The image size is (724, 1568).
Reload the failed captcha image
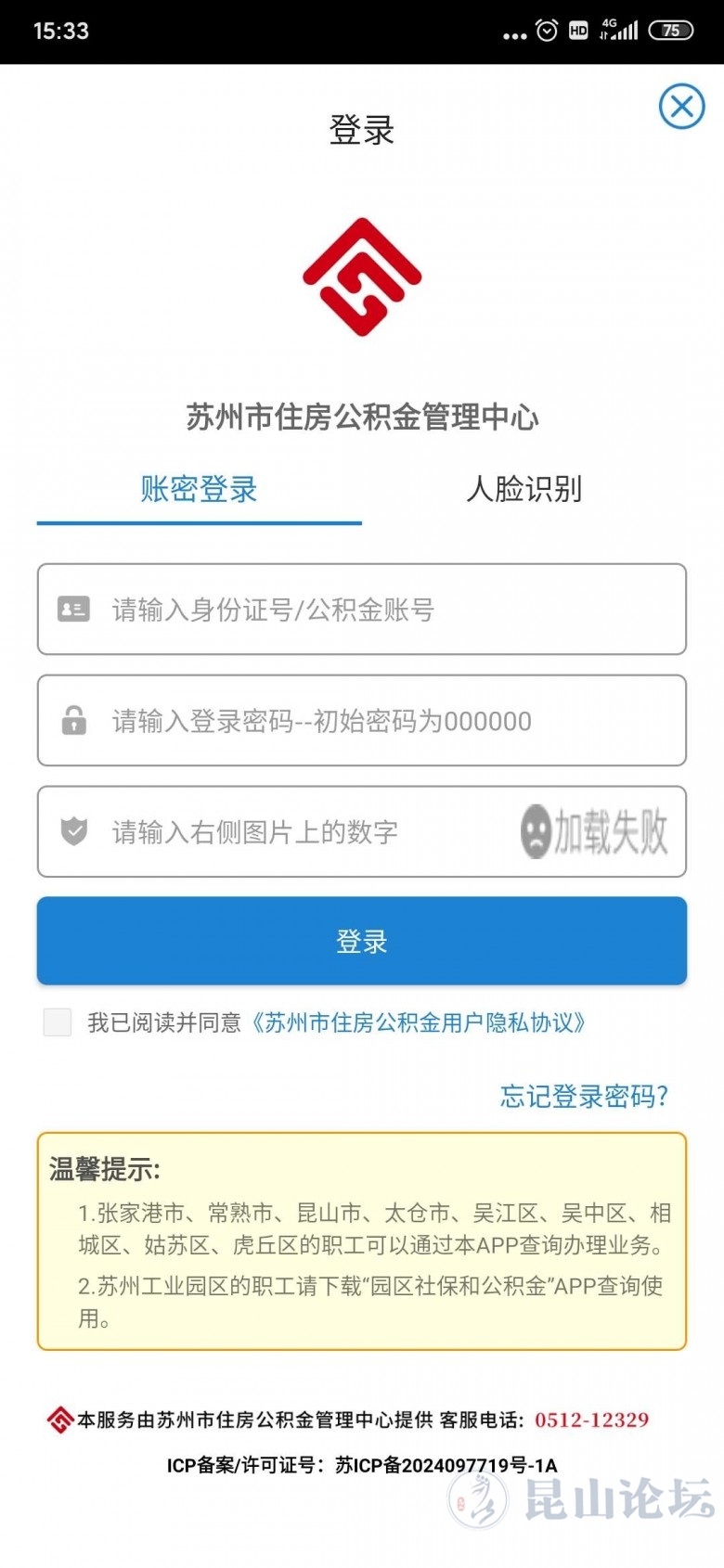(x=595, y=831)
